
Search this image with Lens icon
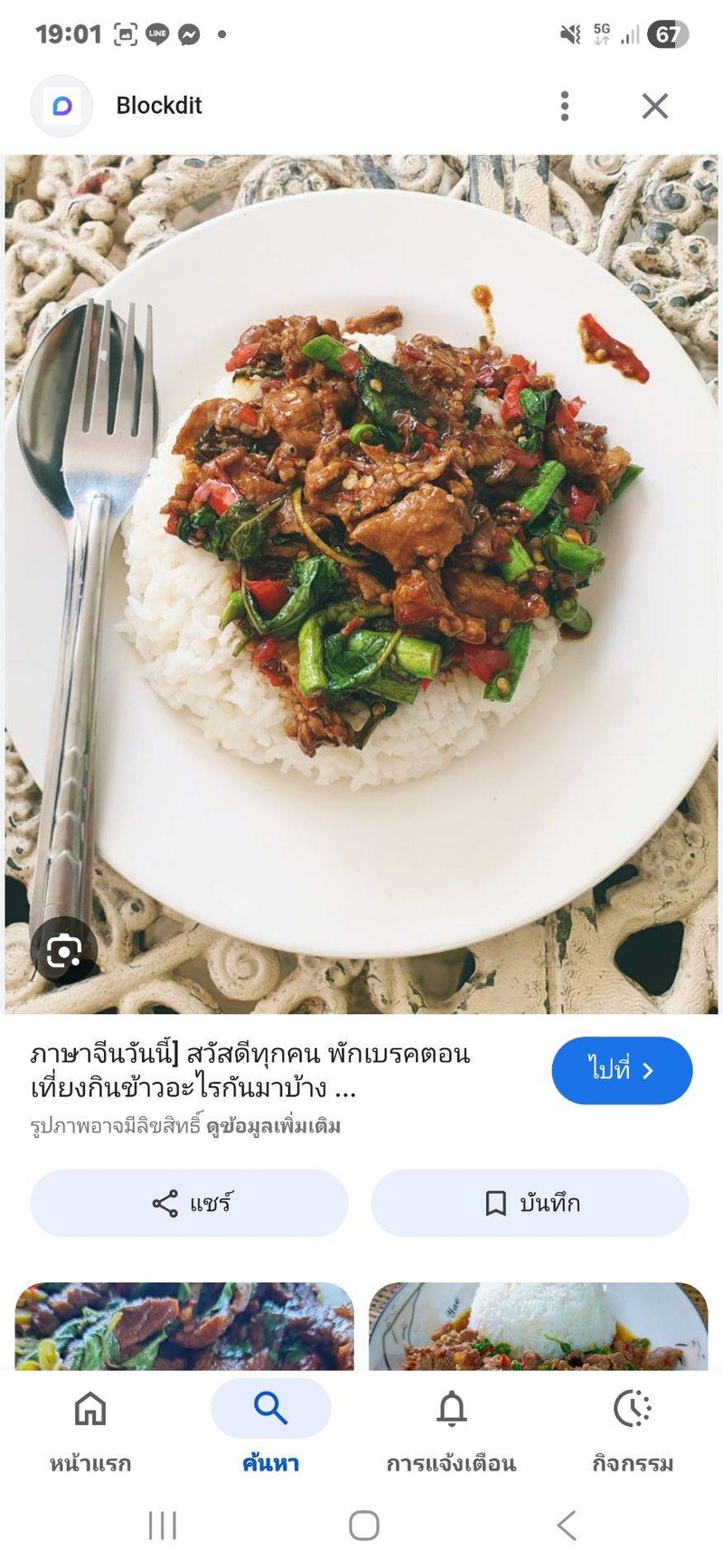pos(63,951)
